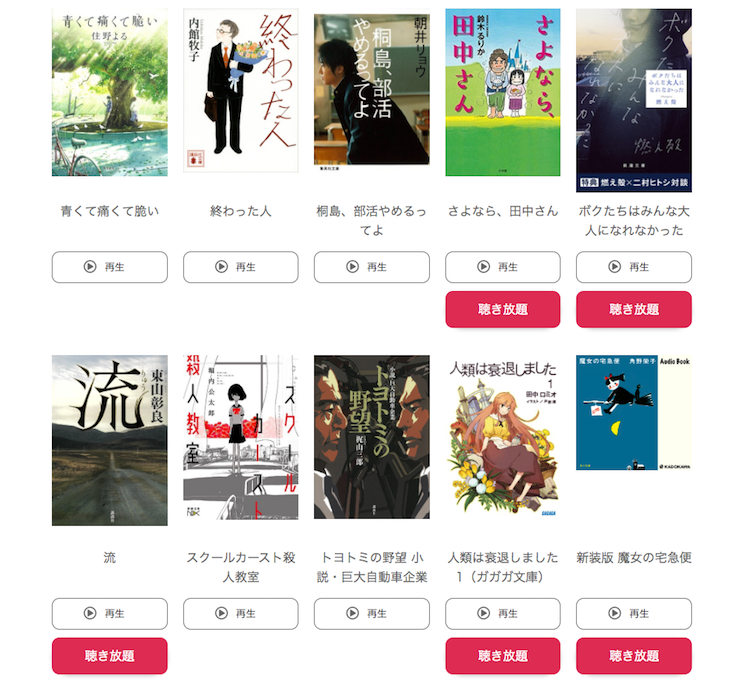This screenshot has height=690, width=750.
Task: Select 聴き放題 for ボクたちはみんな大人になれなかった
Action: click(x=633, y=309)
